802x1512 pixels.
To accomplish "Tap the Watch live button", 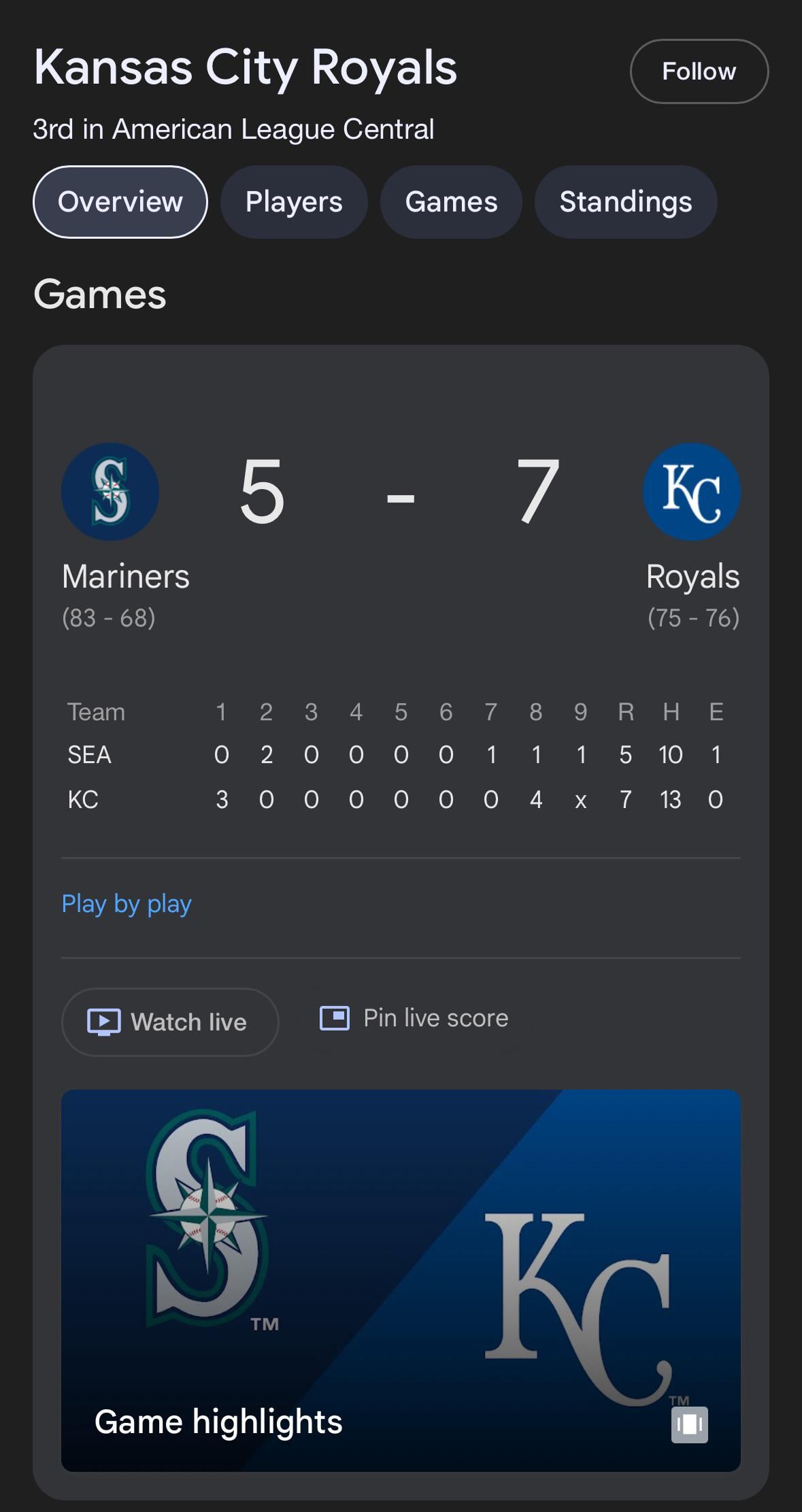I will pos(170,1022).
